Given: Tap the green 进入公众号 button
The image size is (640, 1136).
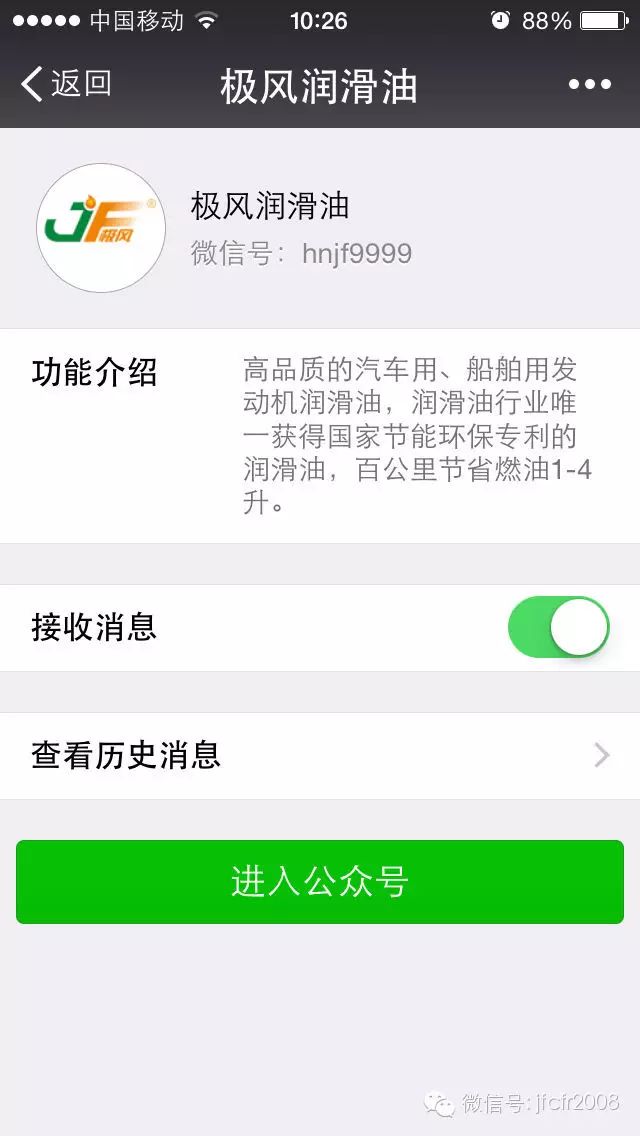Looking at the screenshot, I should [x=320, y=882].
